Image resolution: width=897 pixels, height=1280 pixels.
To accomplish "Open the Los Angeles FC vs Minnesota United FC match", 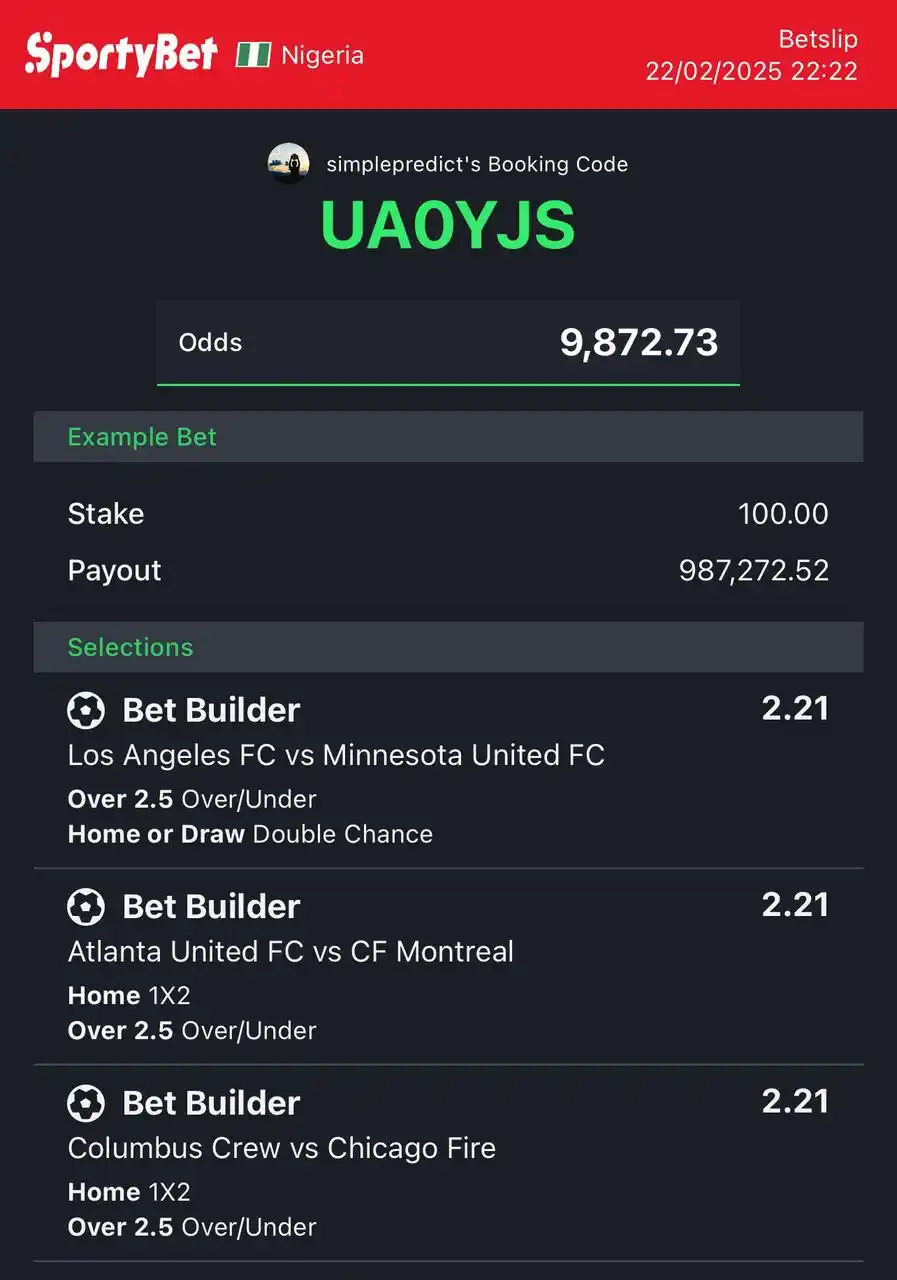I will pyautogui.click(x=336, y=756).
